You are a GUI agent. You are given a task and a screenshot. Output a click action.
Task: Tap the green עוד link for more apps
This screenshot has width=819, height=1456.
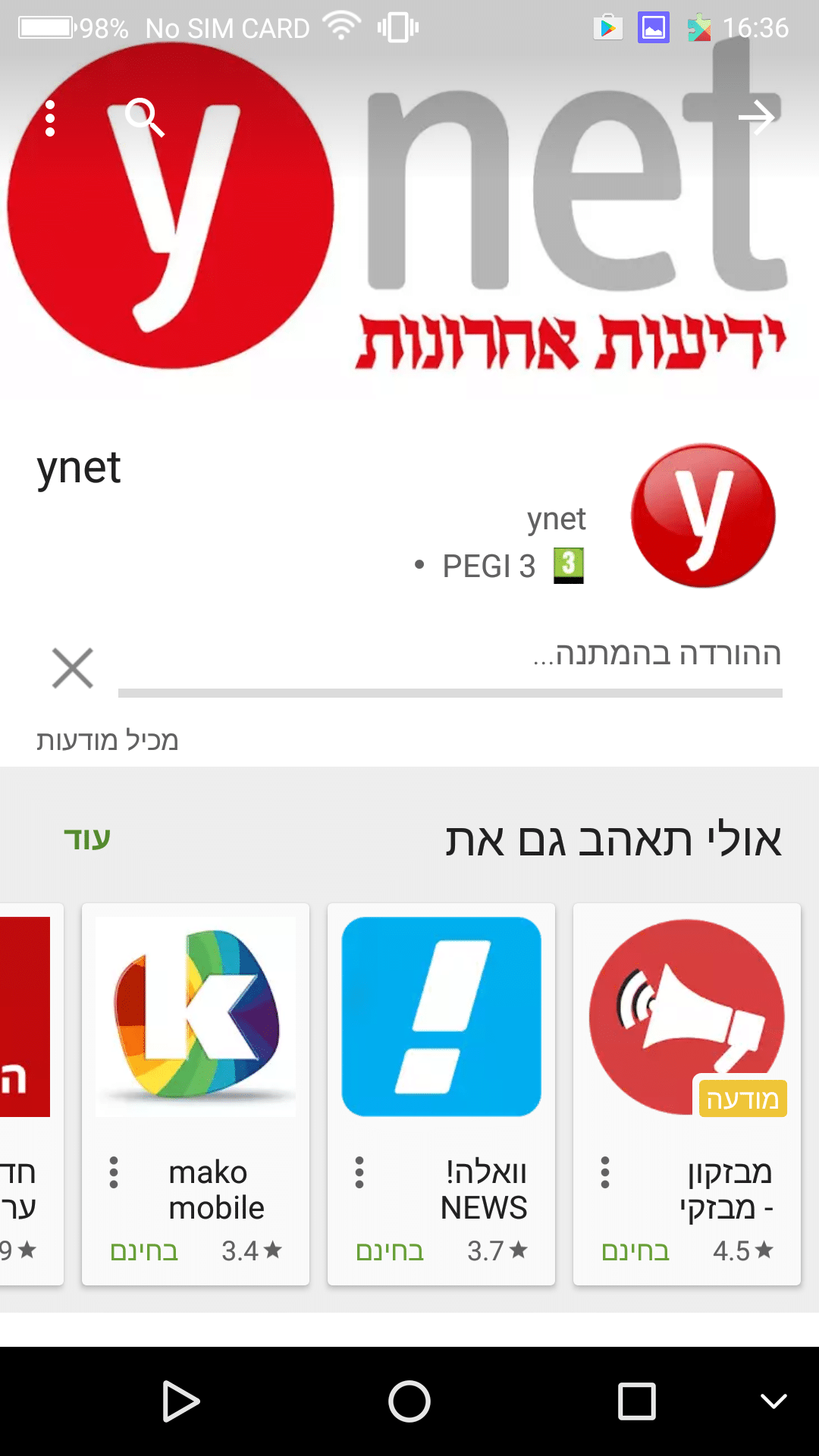(87, 839)
